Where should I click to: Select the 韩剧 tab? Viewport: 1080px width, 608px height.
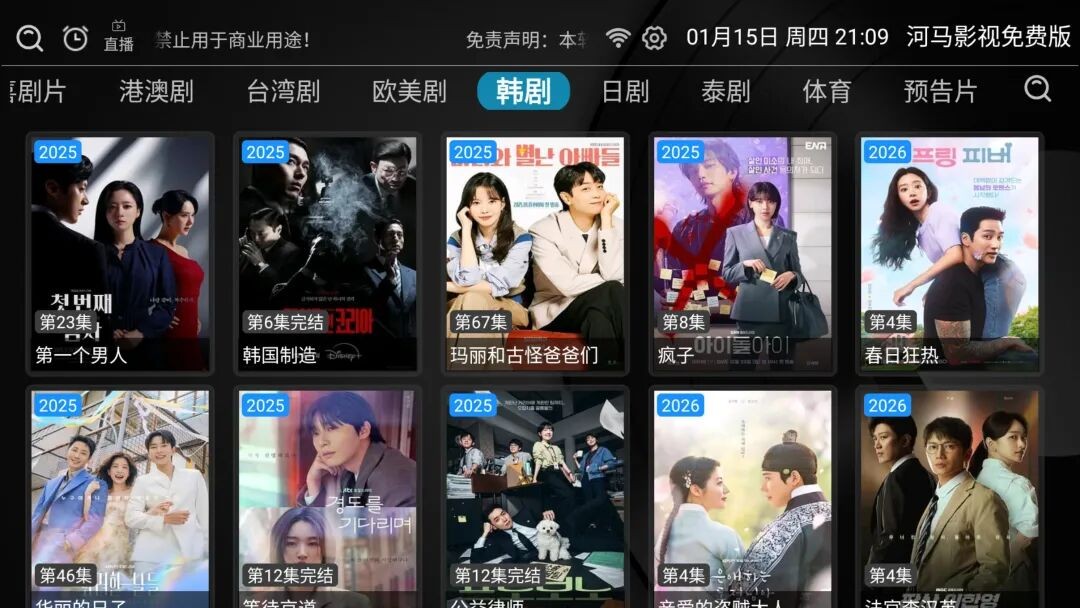click(x=523, y=91)
